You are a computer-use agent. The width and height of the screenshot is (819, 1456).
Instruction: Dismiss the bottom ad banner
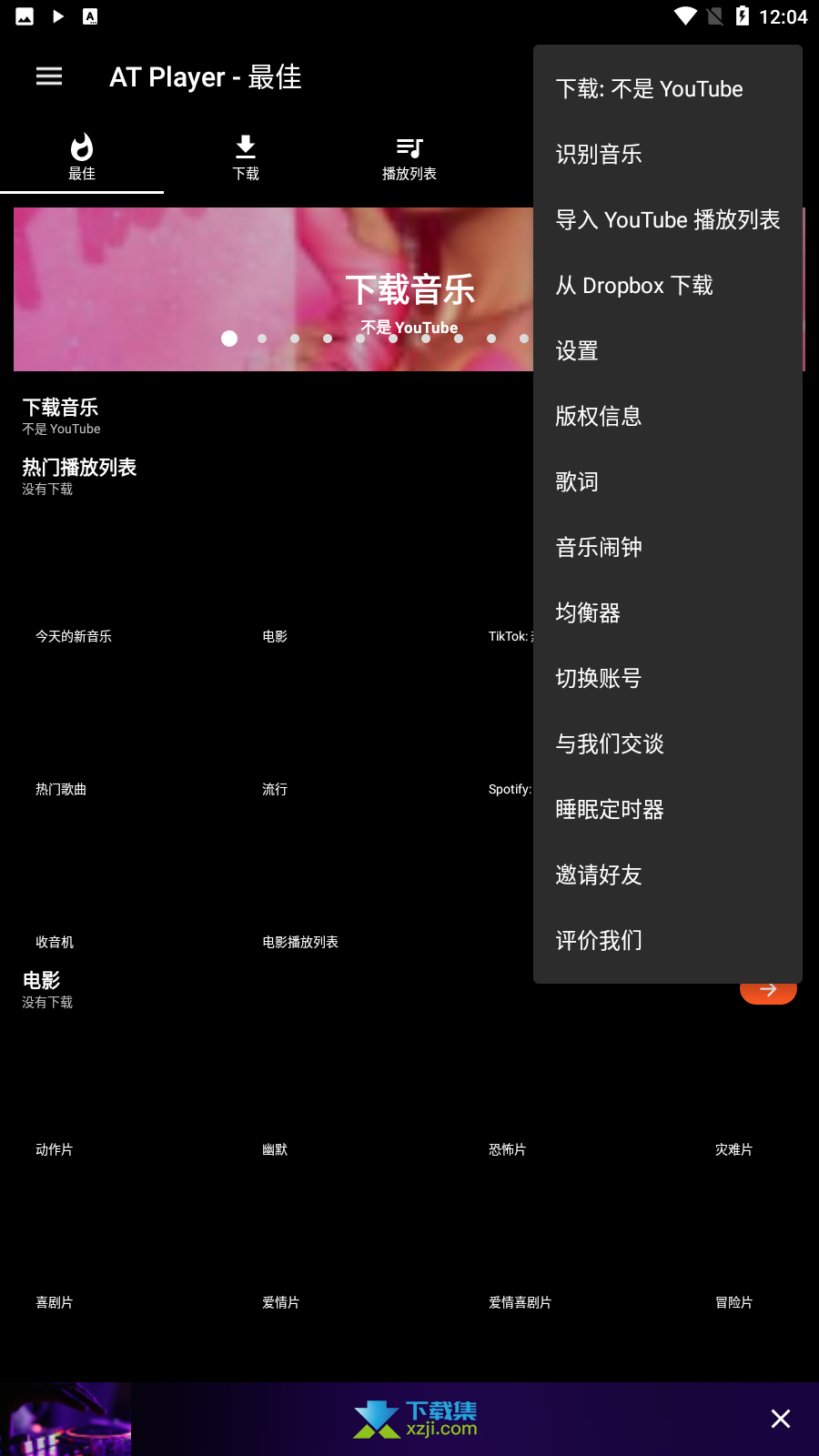[781, 1419]
